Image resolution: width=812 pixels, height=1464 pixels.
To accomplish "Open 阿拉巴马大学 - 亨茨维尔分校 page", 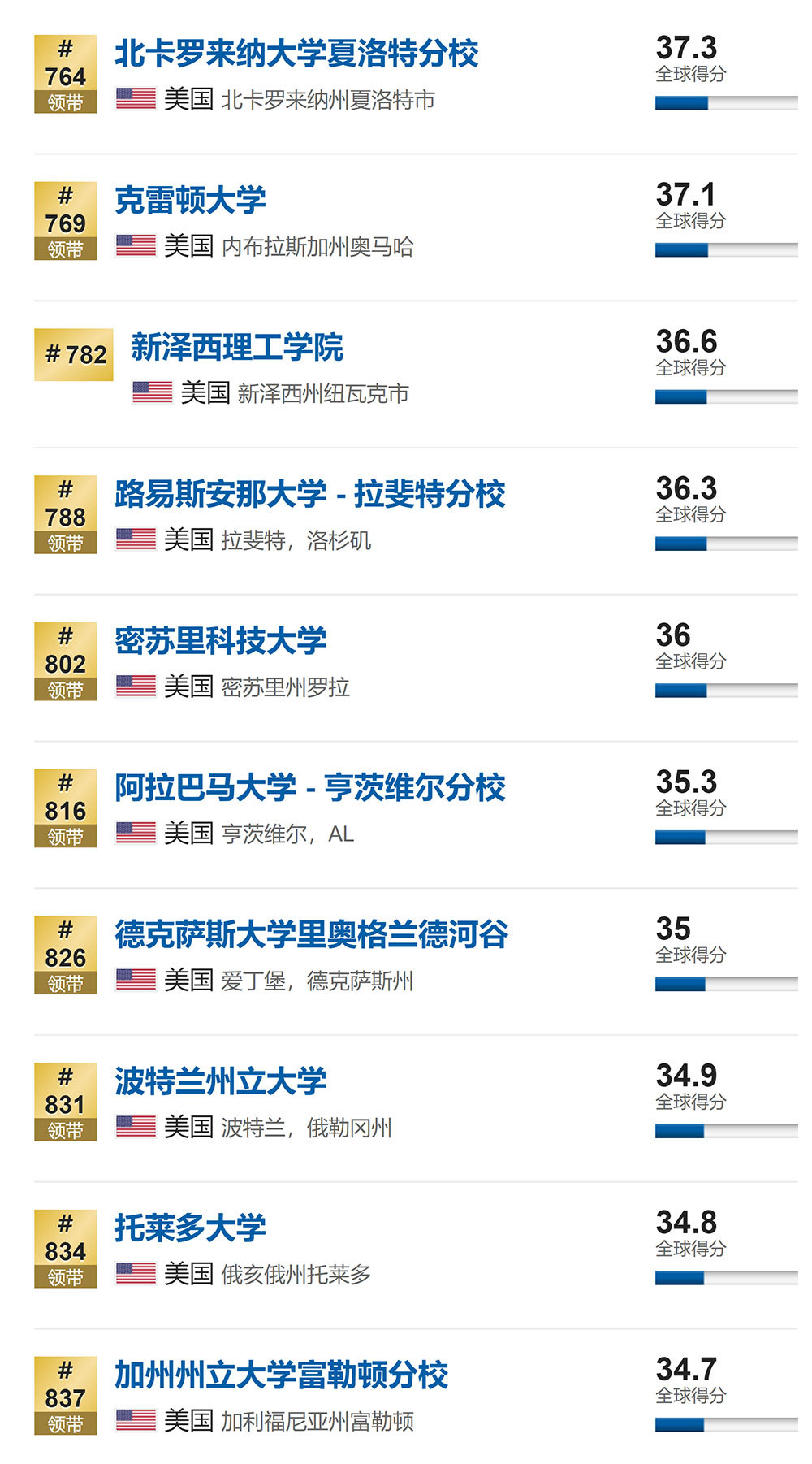I will click(x=310, y=788).
